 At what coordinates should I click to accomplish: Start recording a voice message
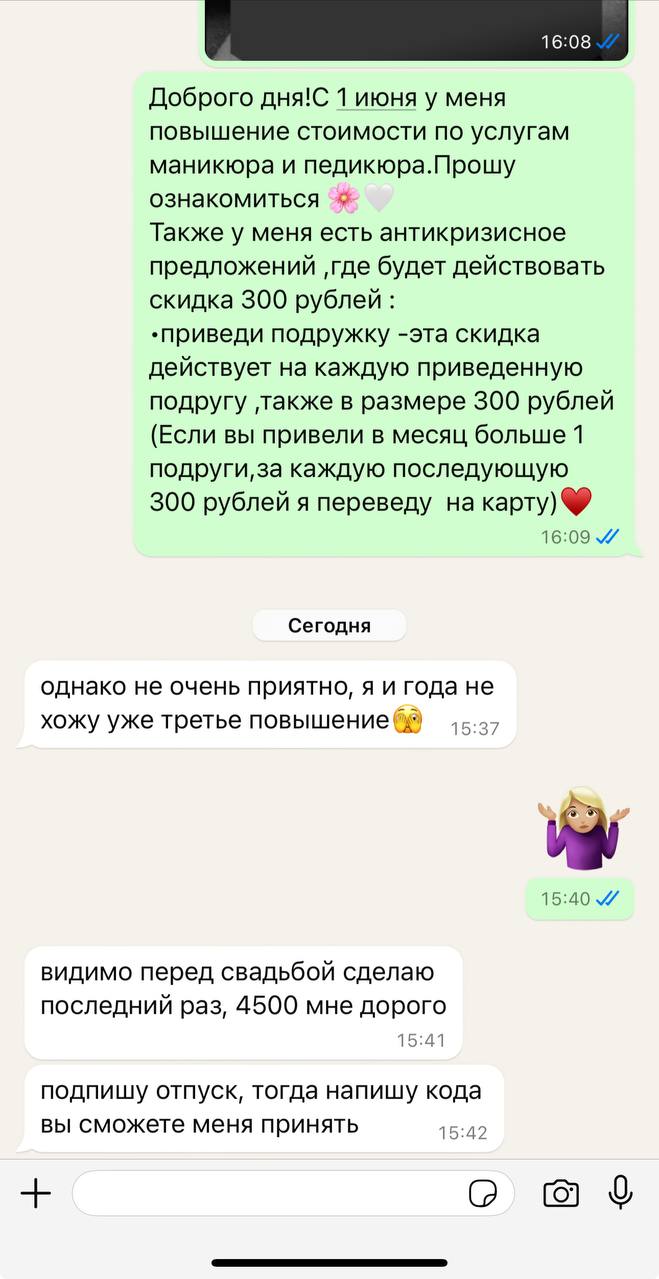click(x=621, y=1193)
